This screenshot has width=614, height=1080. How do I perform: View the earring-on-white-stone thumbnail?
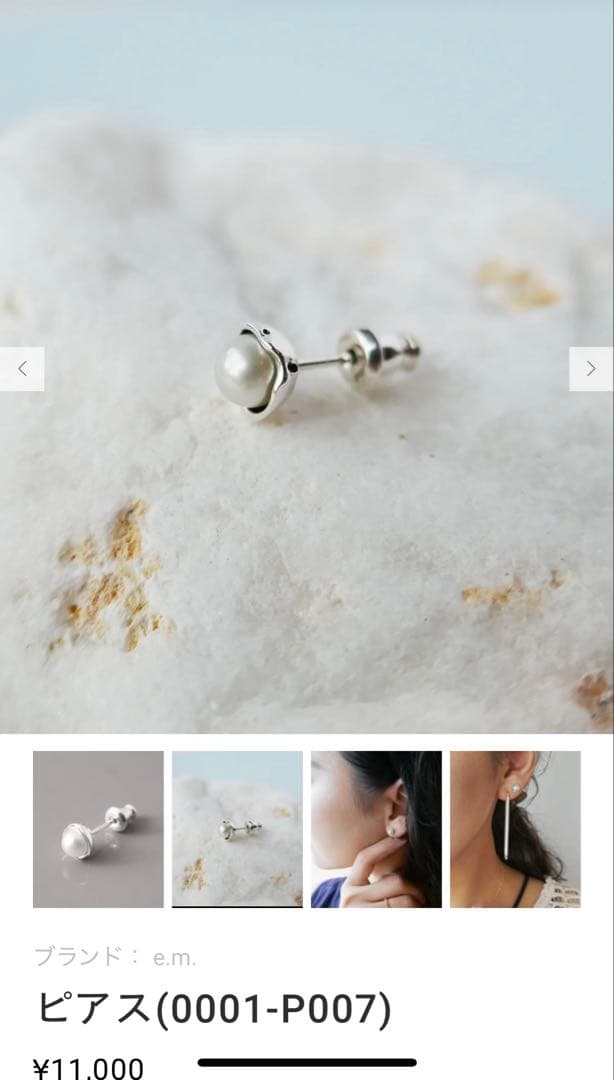(x=237, y=829)
